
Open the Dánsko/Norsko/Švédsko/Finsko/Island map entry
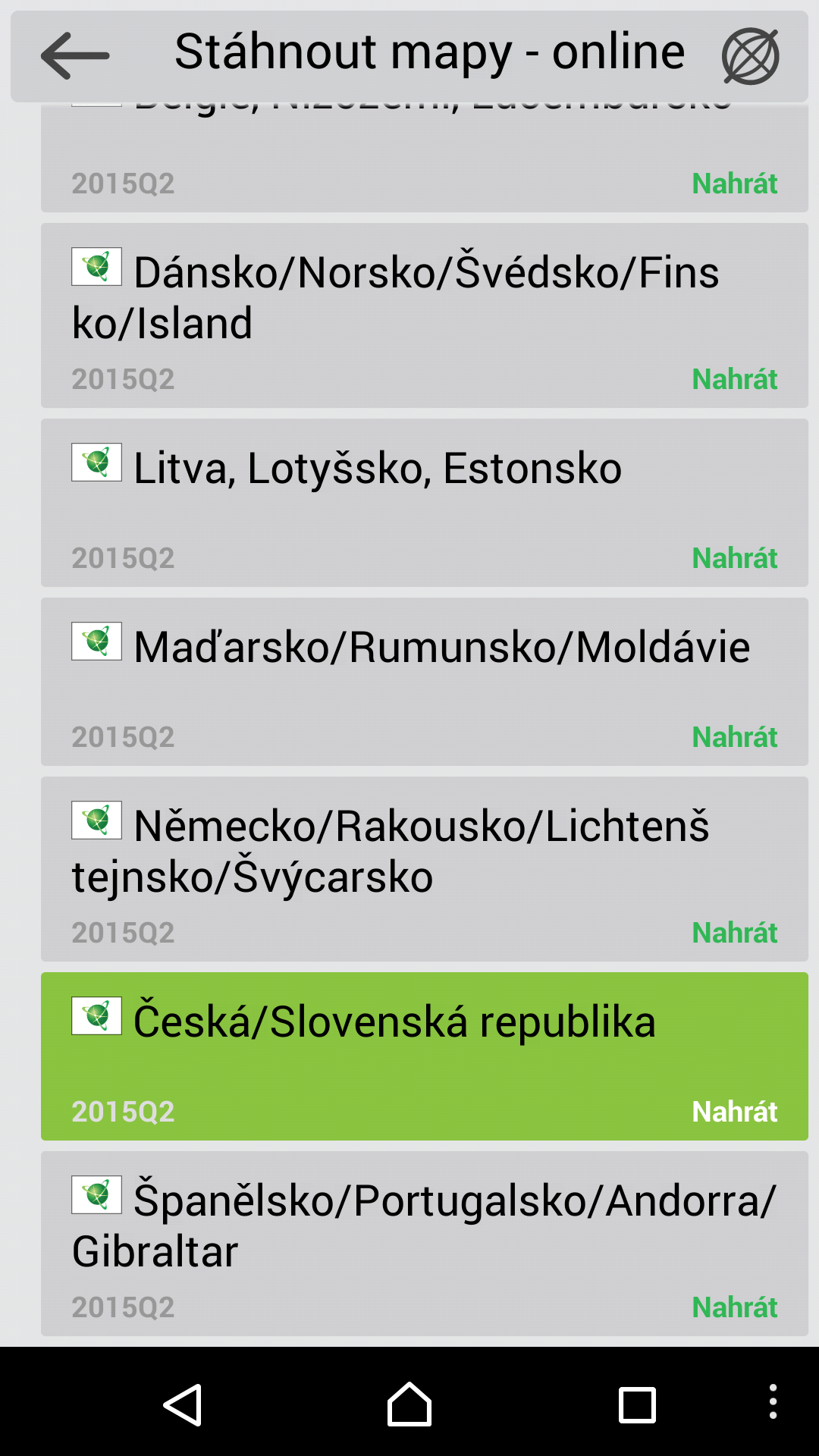[x=425, y=315]
